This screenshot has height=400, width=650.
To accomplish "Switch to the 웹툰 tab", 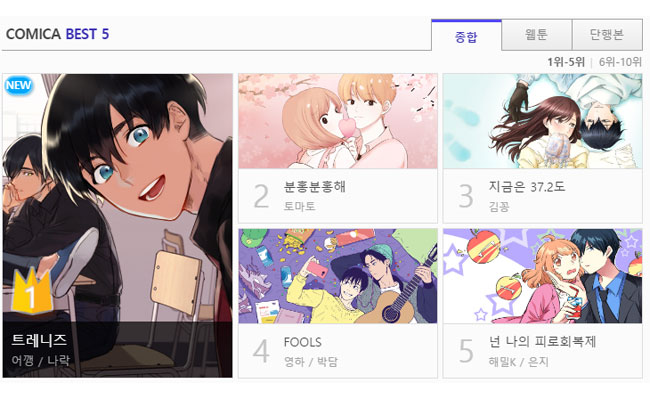I will coord(537,35).
